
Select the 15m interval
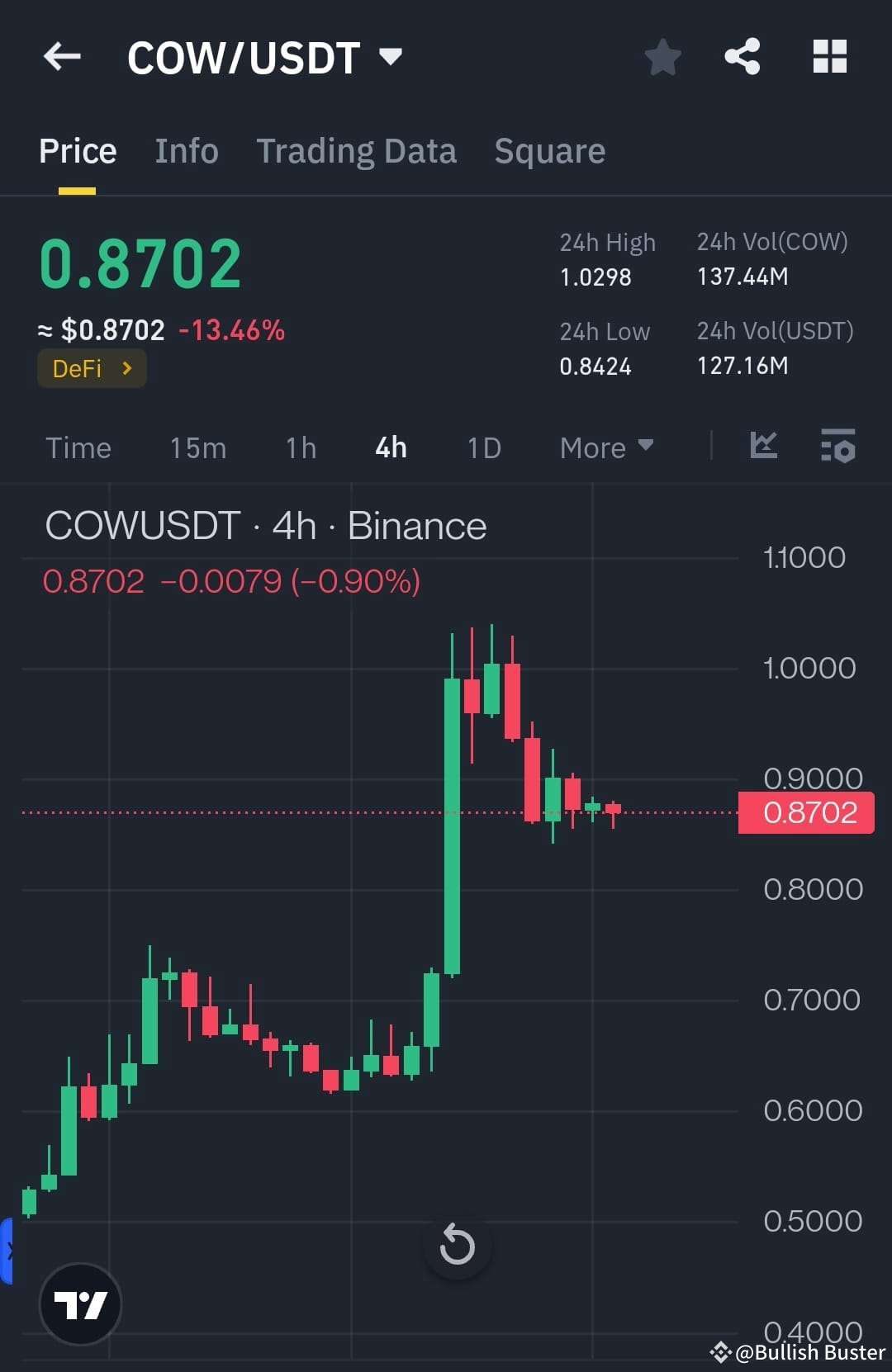click(197, 447)
